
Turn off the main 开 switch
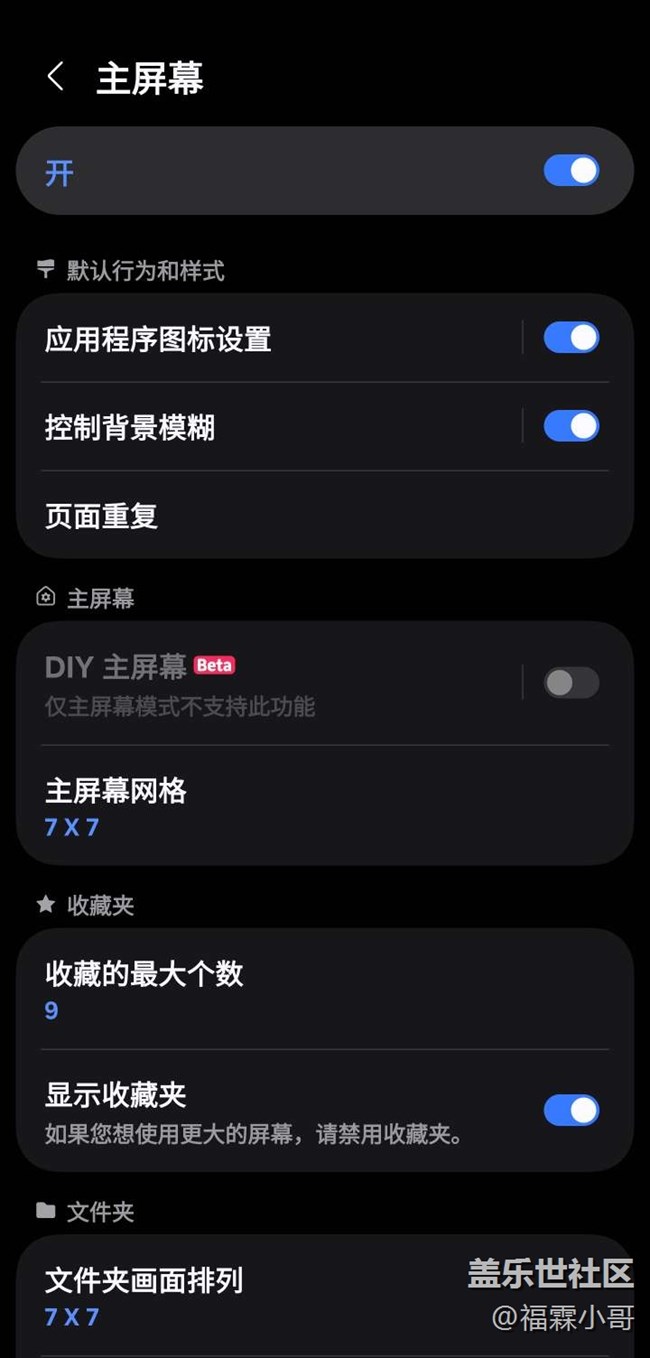(x=571, y=171)
